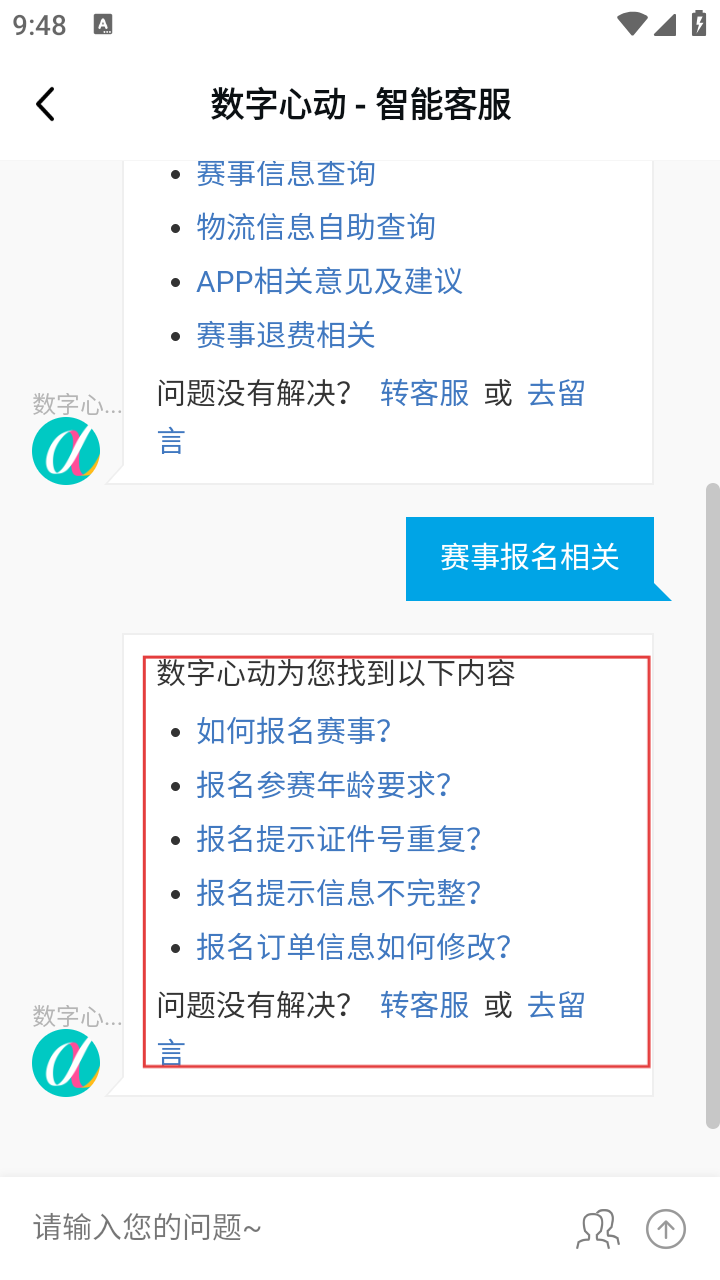Send the message with arrow icon

(x=666, y=1228)
